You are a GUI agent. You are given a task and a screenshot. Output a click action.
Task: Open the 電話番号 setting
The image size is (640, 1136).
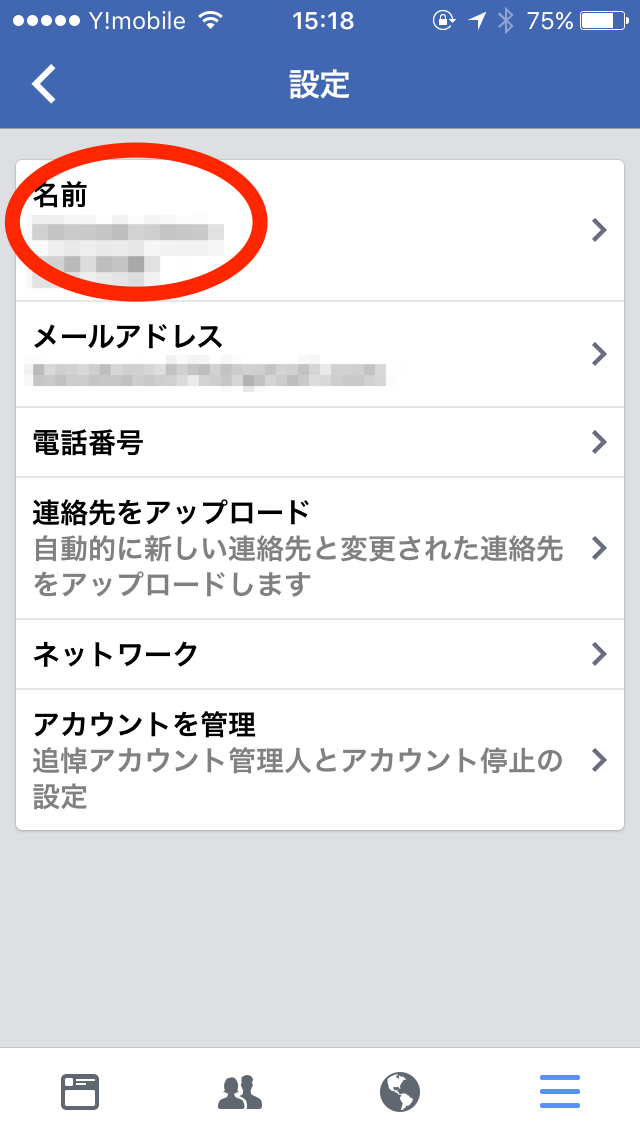click(320, 442)
